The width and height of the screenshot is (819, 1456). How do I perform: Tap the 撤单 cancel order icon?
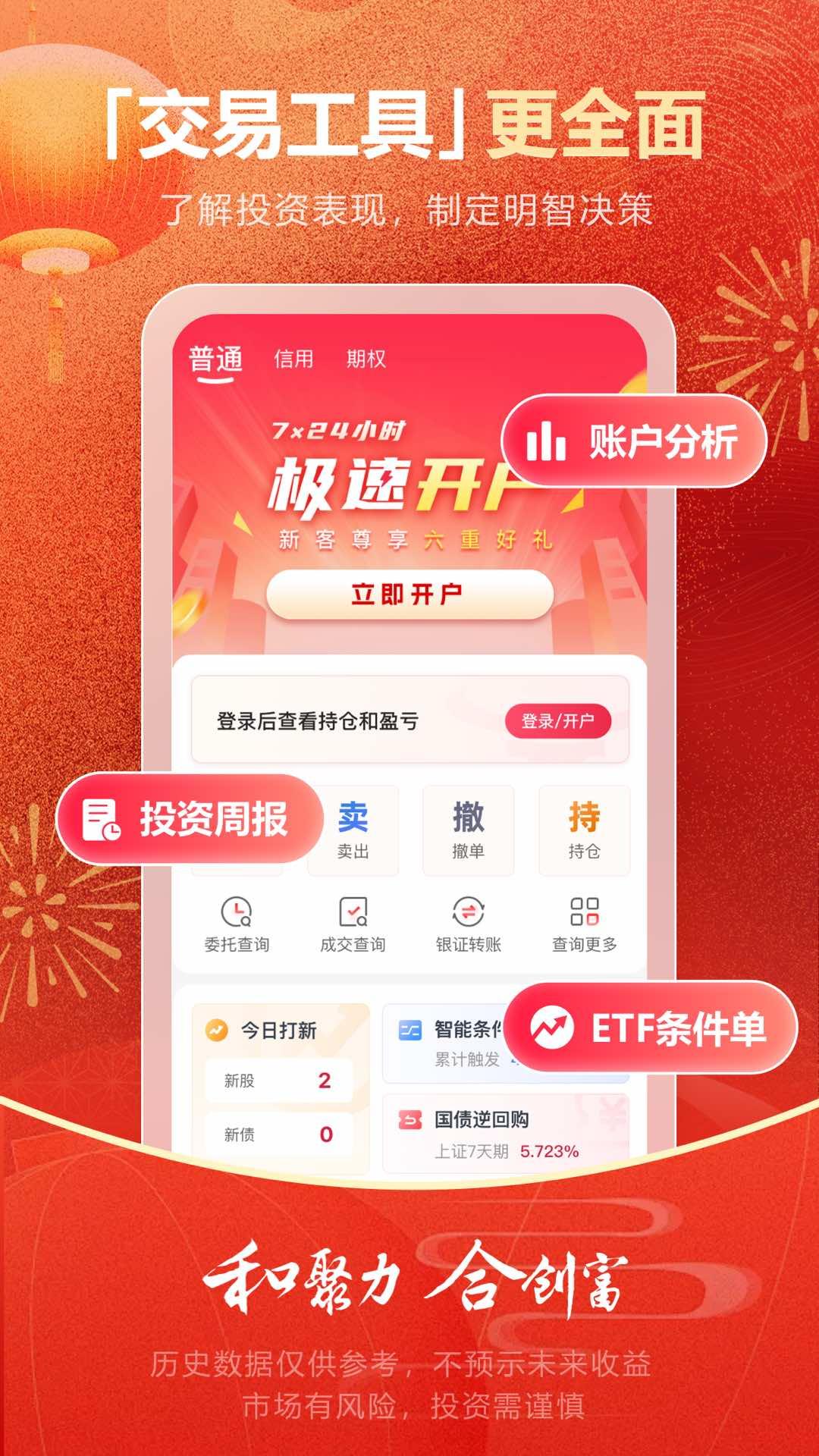point(469,829)
